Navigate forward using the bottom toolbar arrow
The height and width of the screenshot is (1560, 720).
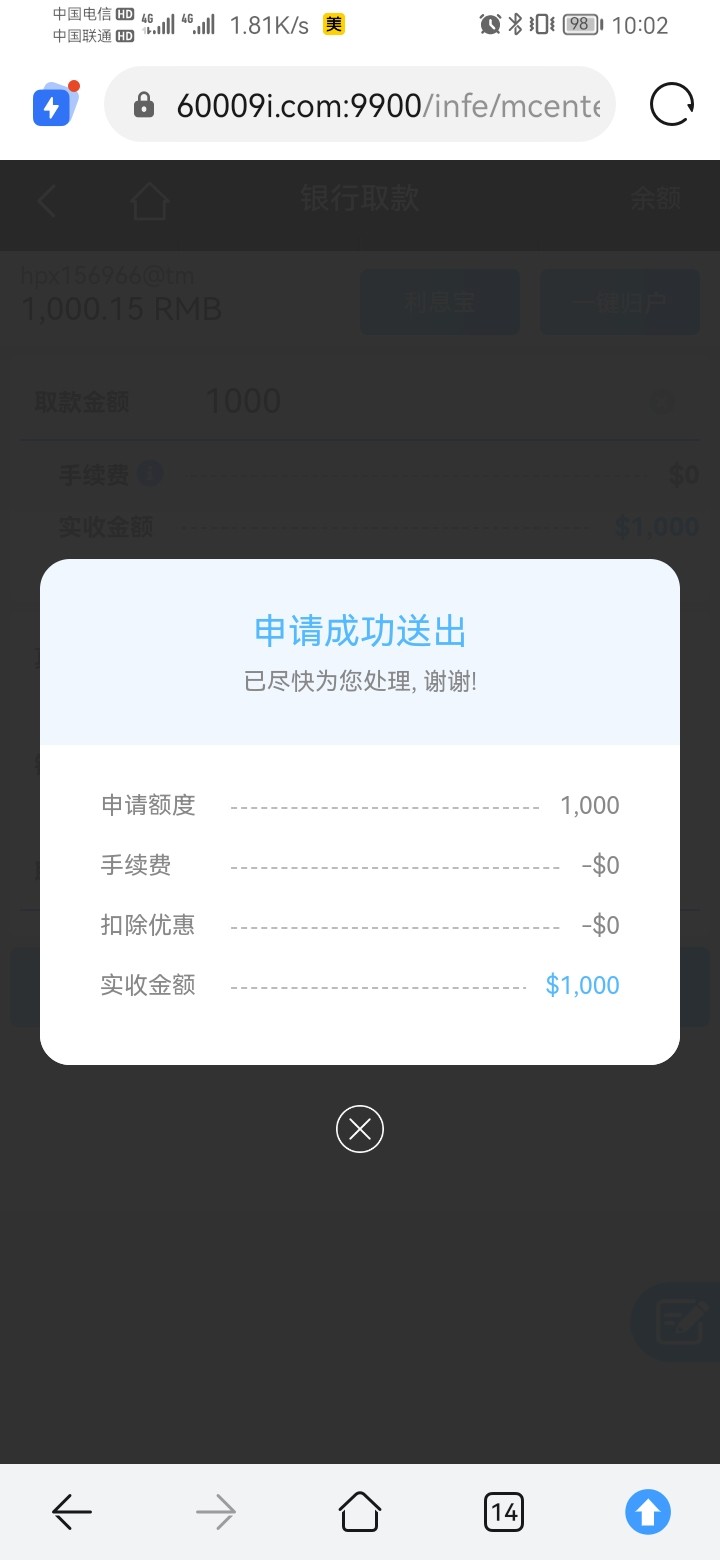click(215, 1512)
